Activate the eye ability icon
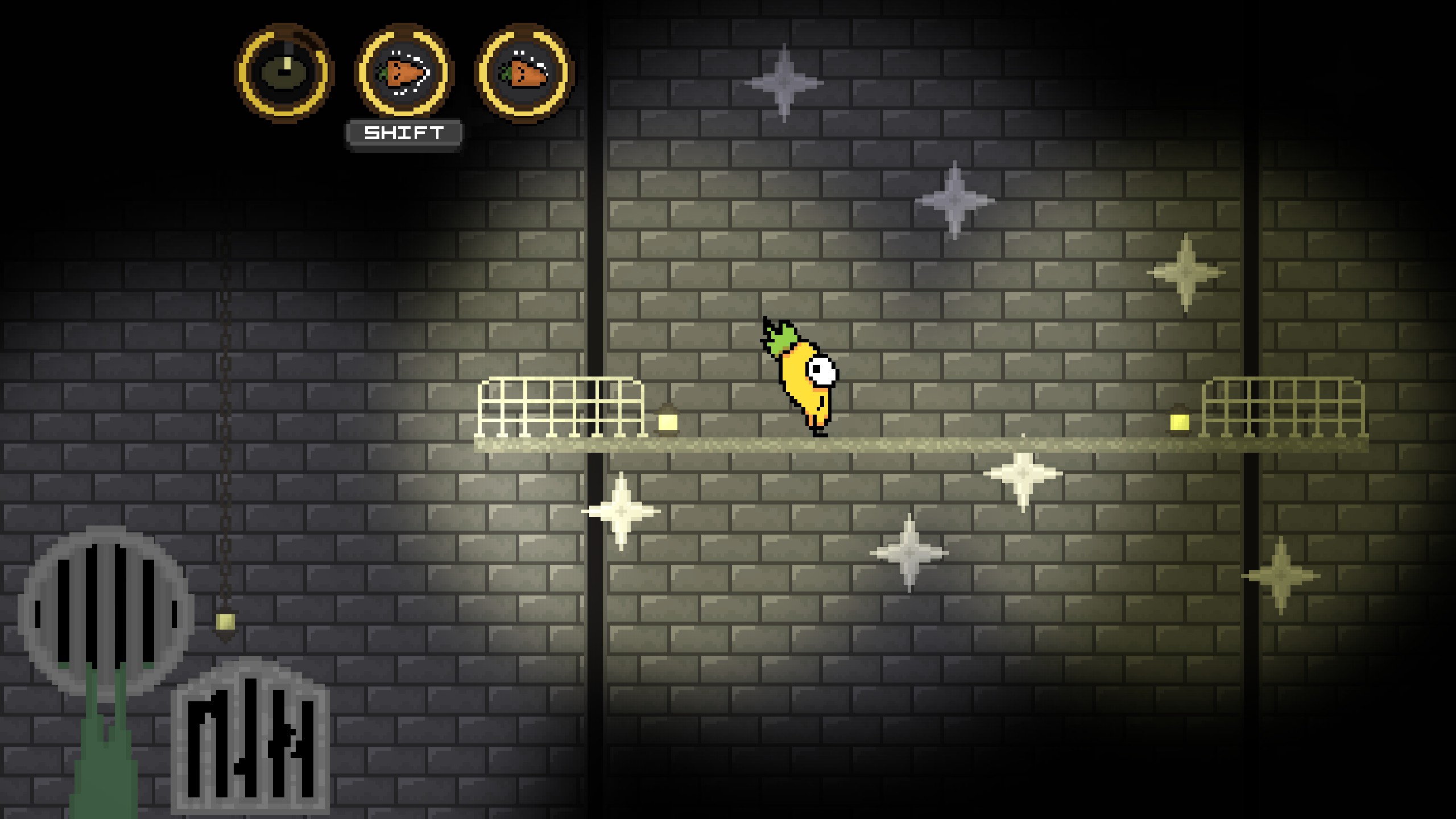Viewport: 1456px width, 819px height. coord(284,73)
